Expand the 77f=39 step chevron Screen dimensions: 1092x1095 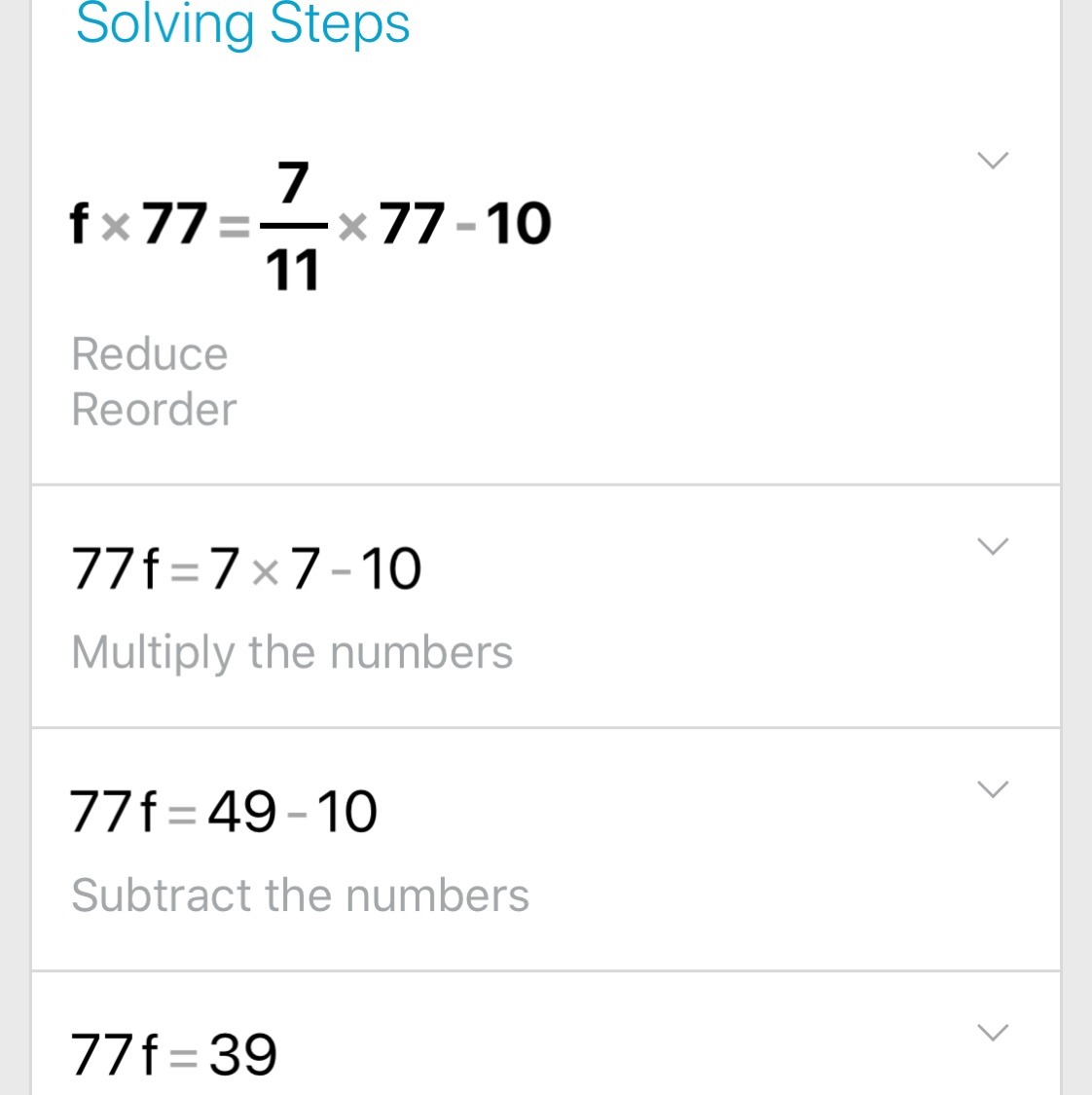pyautogui.click(x=992, y=1033)
